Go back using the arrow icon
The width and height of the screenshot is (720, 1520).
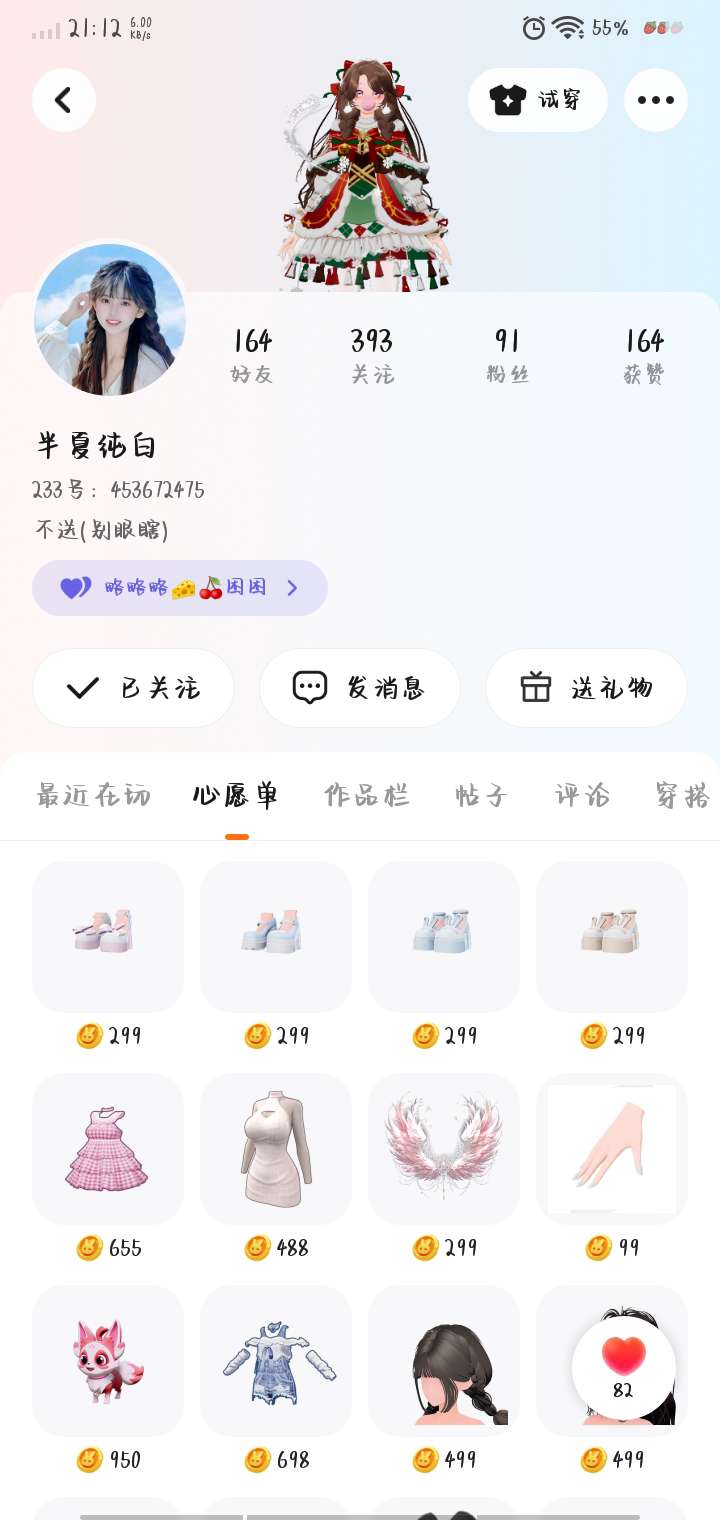[x=64, y=100]
